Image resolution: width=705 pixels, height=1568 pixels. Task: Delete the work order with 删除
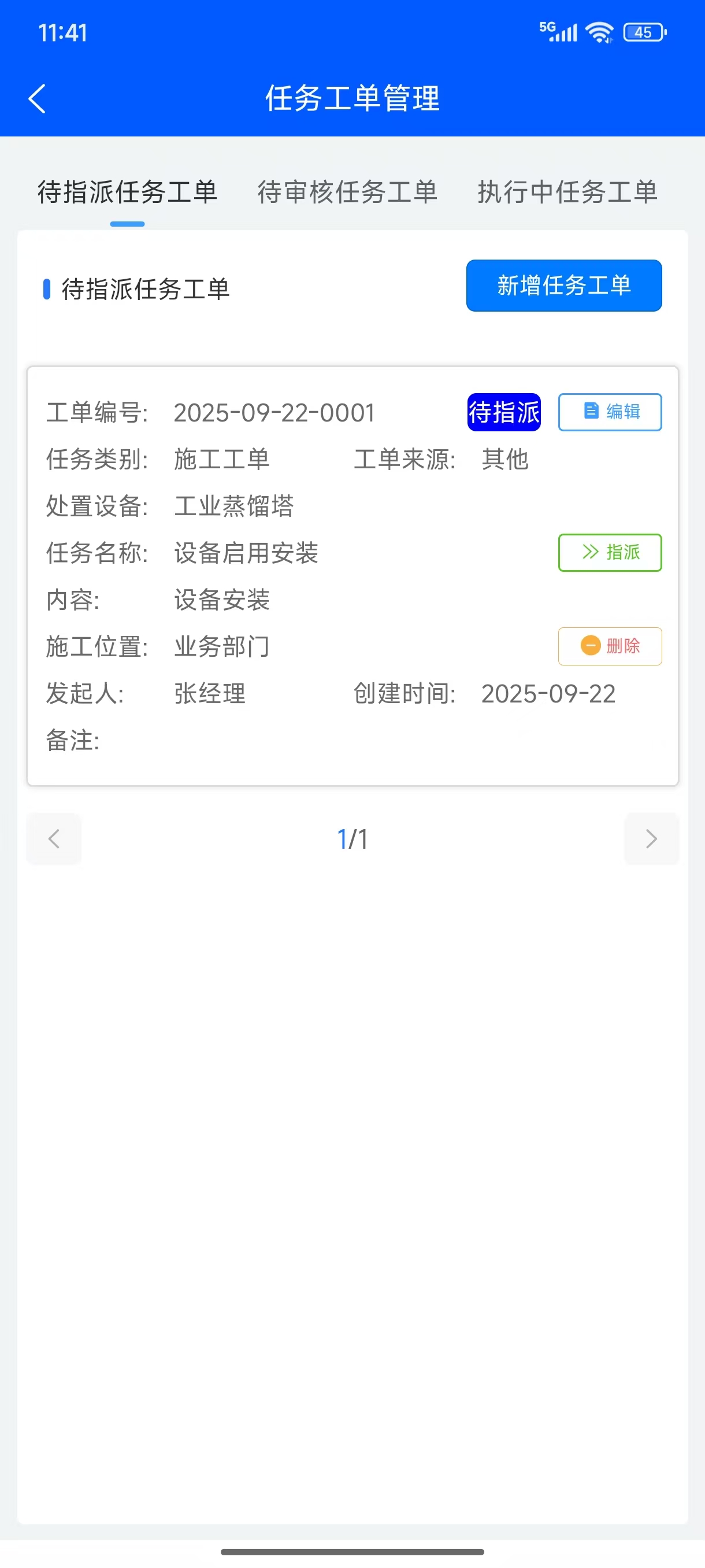(x=610, y=646)
